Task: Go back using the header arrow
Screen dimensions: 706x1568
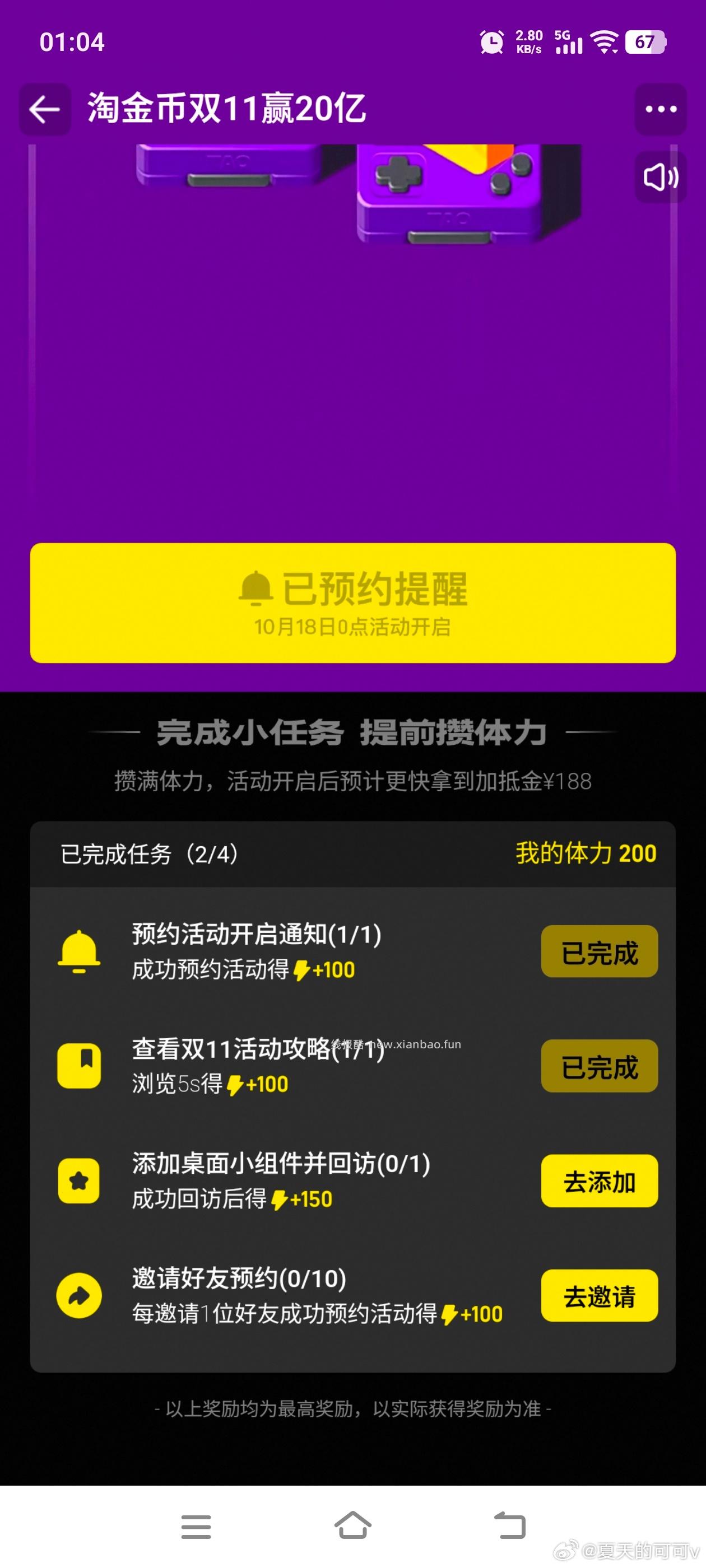Action: tap(44, 110)
